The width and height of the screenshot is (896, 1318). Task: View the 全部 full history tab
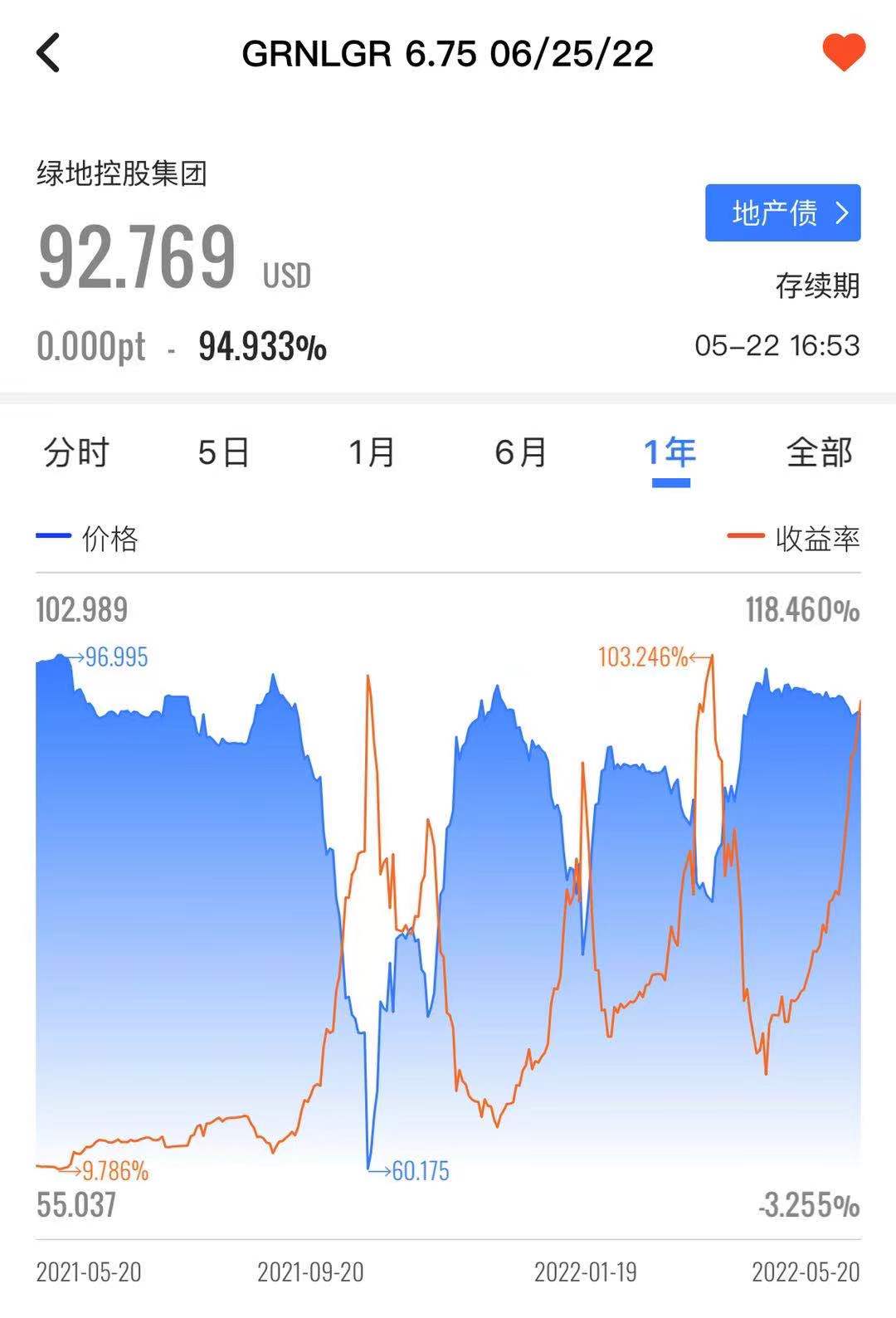[x=819, y=453]
